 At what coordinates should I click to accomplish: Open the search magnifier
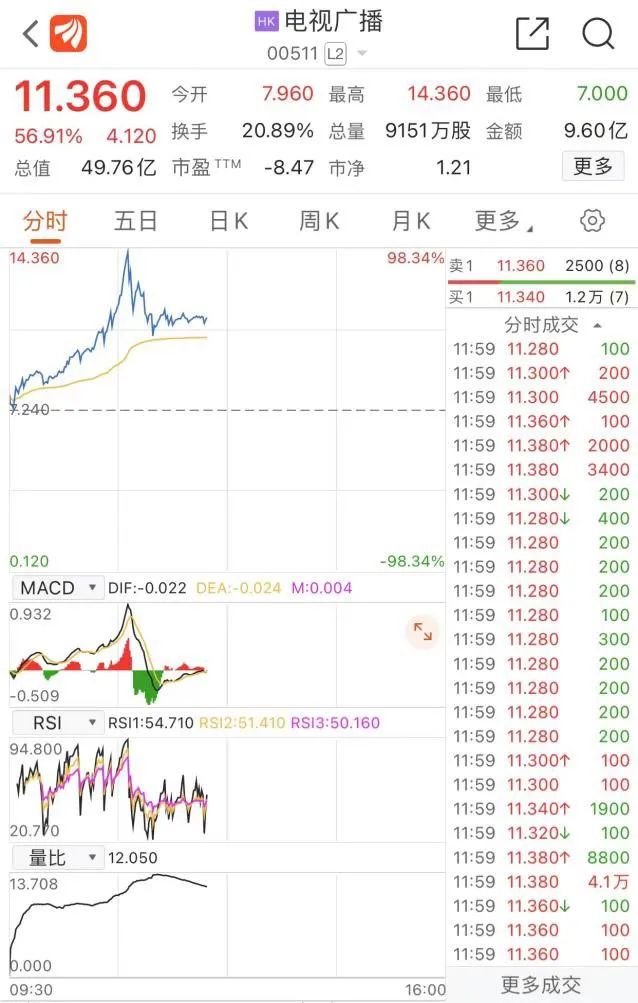coord(598,34)
